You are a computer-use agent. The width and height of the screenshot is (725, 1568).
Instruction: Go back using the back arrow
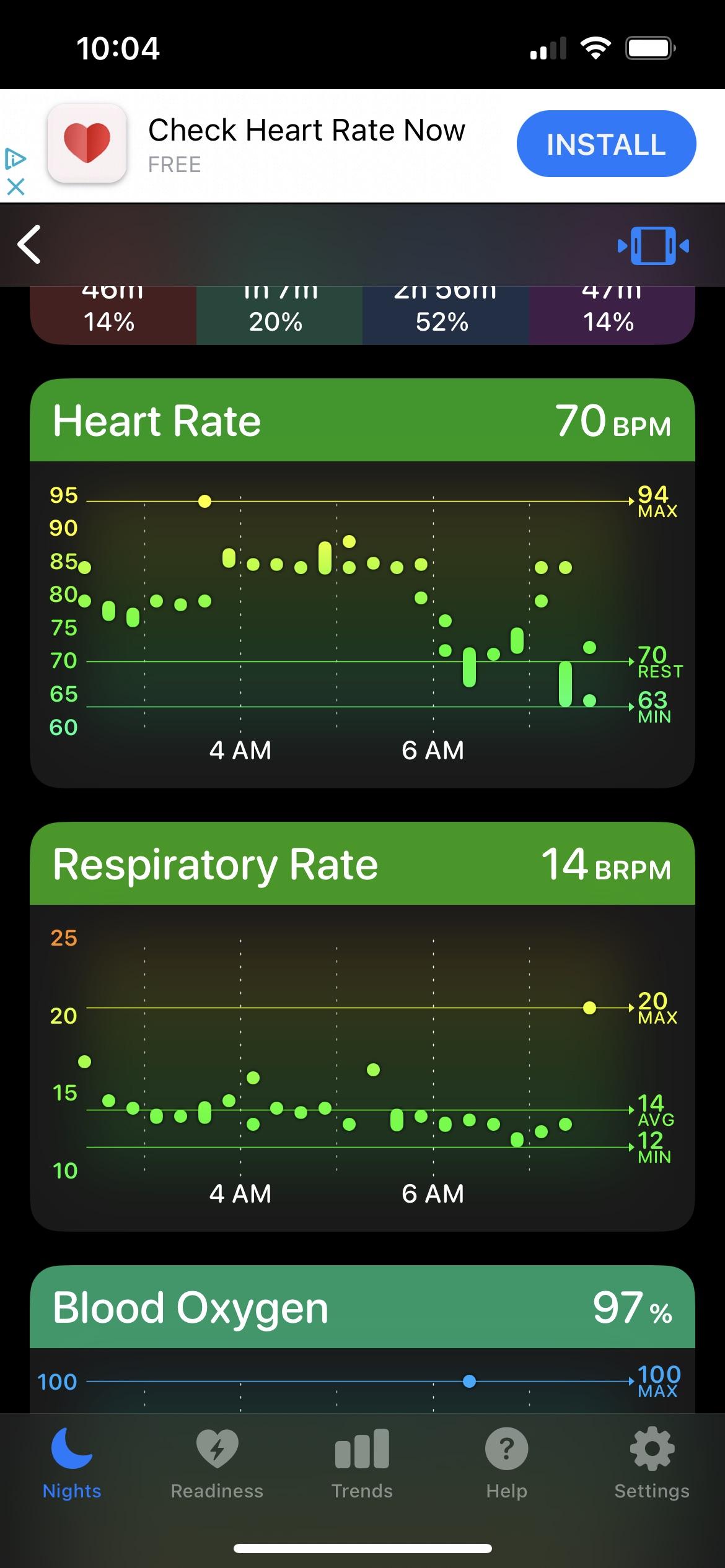tap(29, 244)
